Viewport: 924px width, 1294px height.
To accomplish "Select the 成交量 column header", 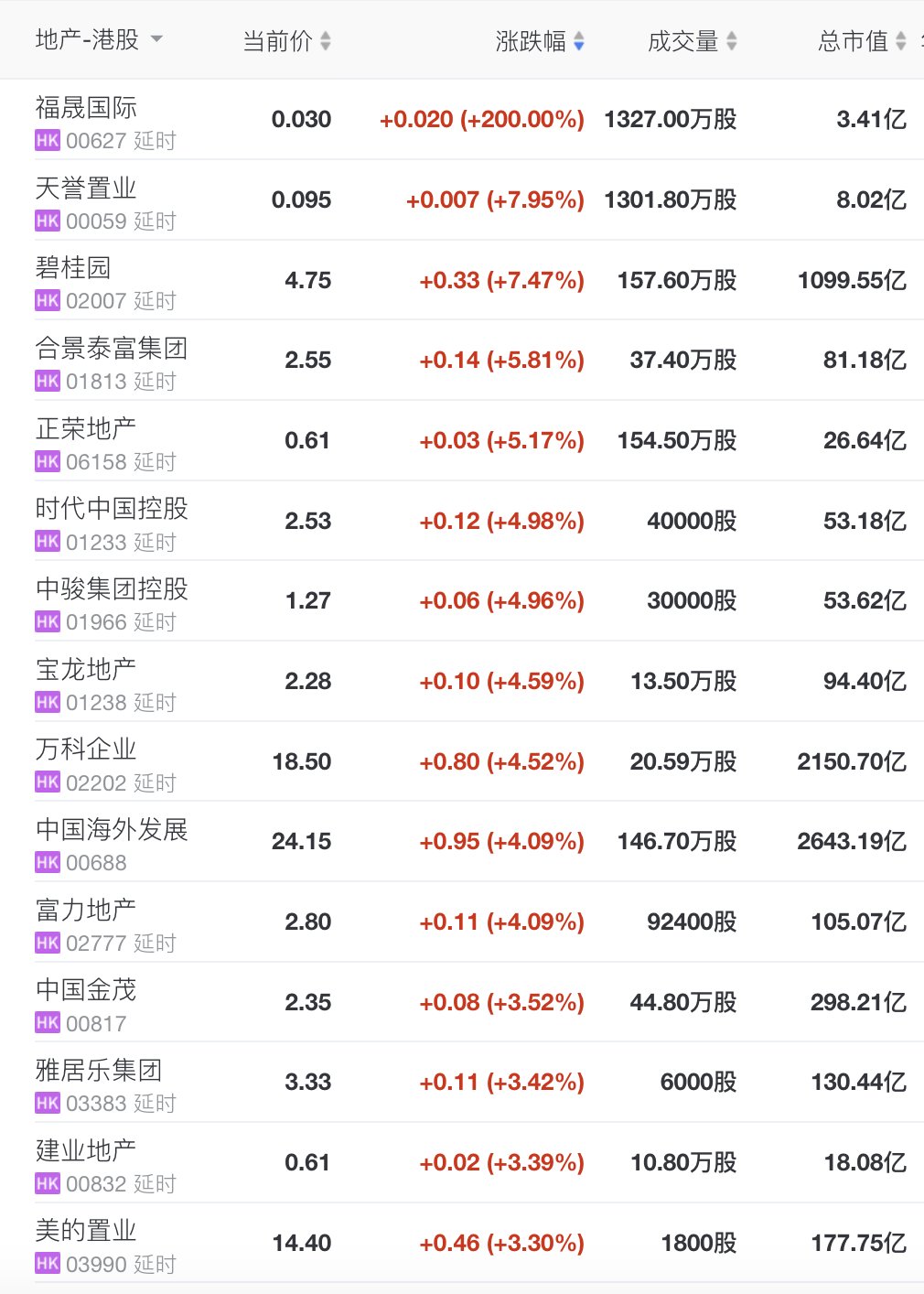I will 682,40.
